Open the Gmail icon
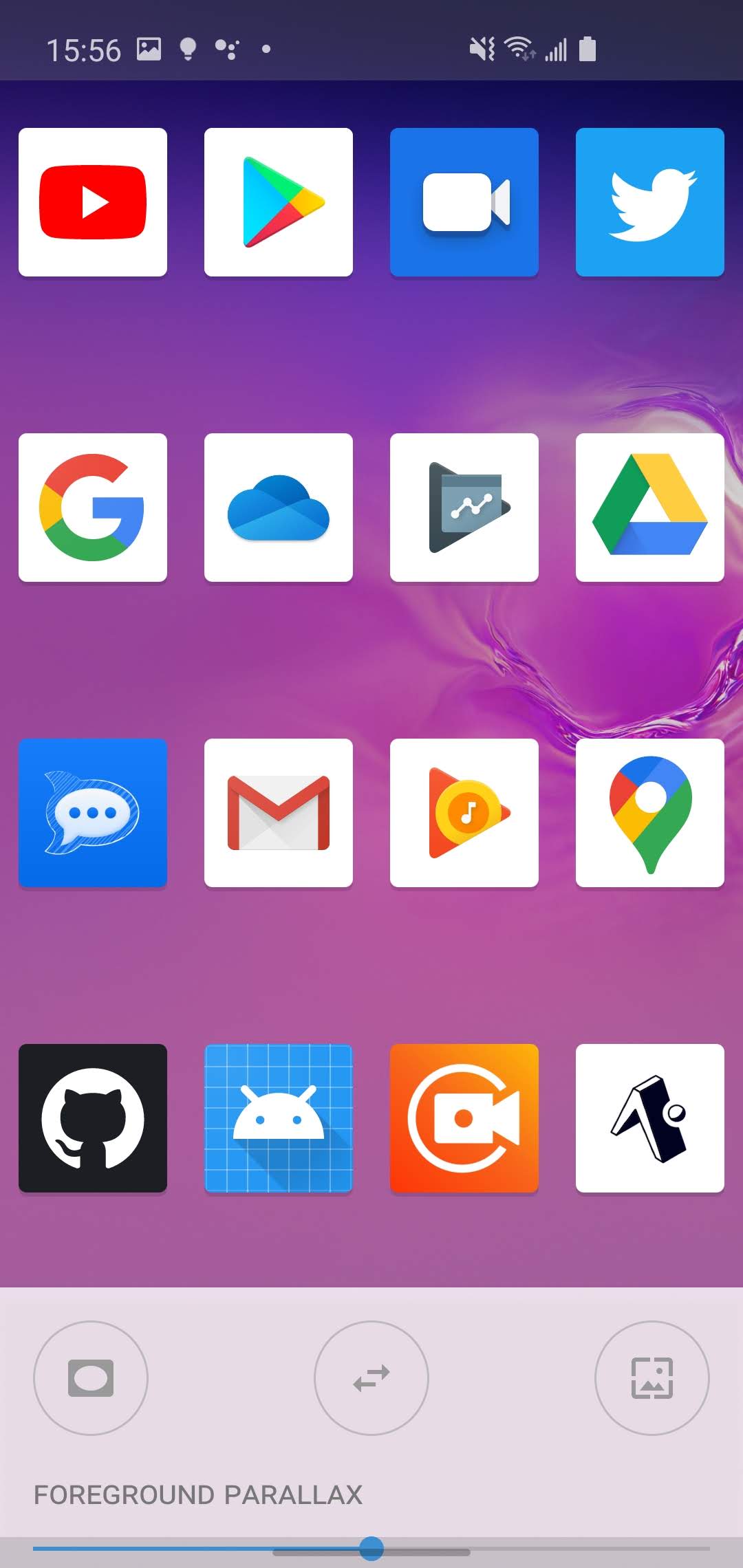 click(279, 813)
